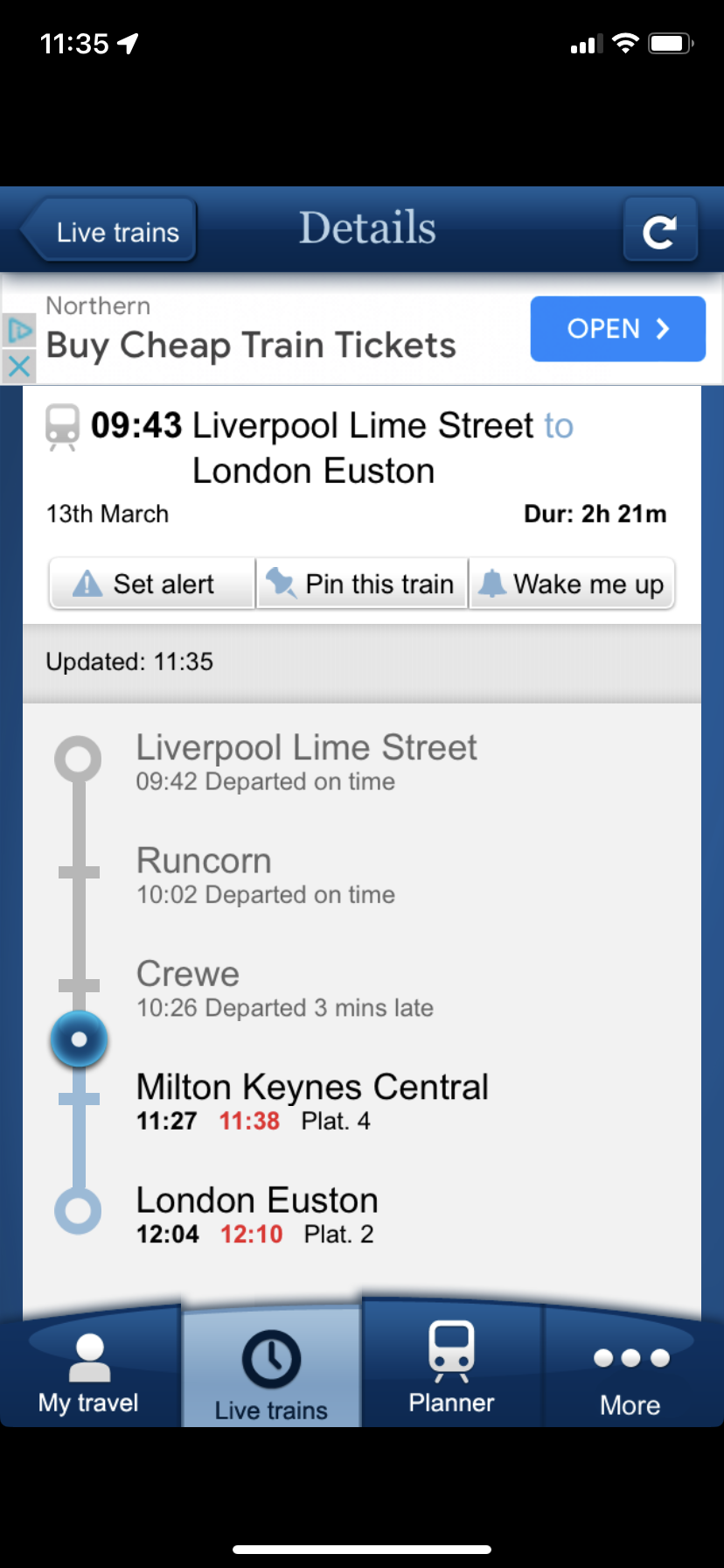This screenshot has height=1568, width=724.
Task: Close the ad banner
Action: (19, 366)
